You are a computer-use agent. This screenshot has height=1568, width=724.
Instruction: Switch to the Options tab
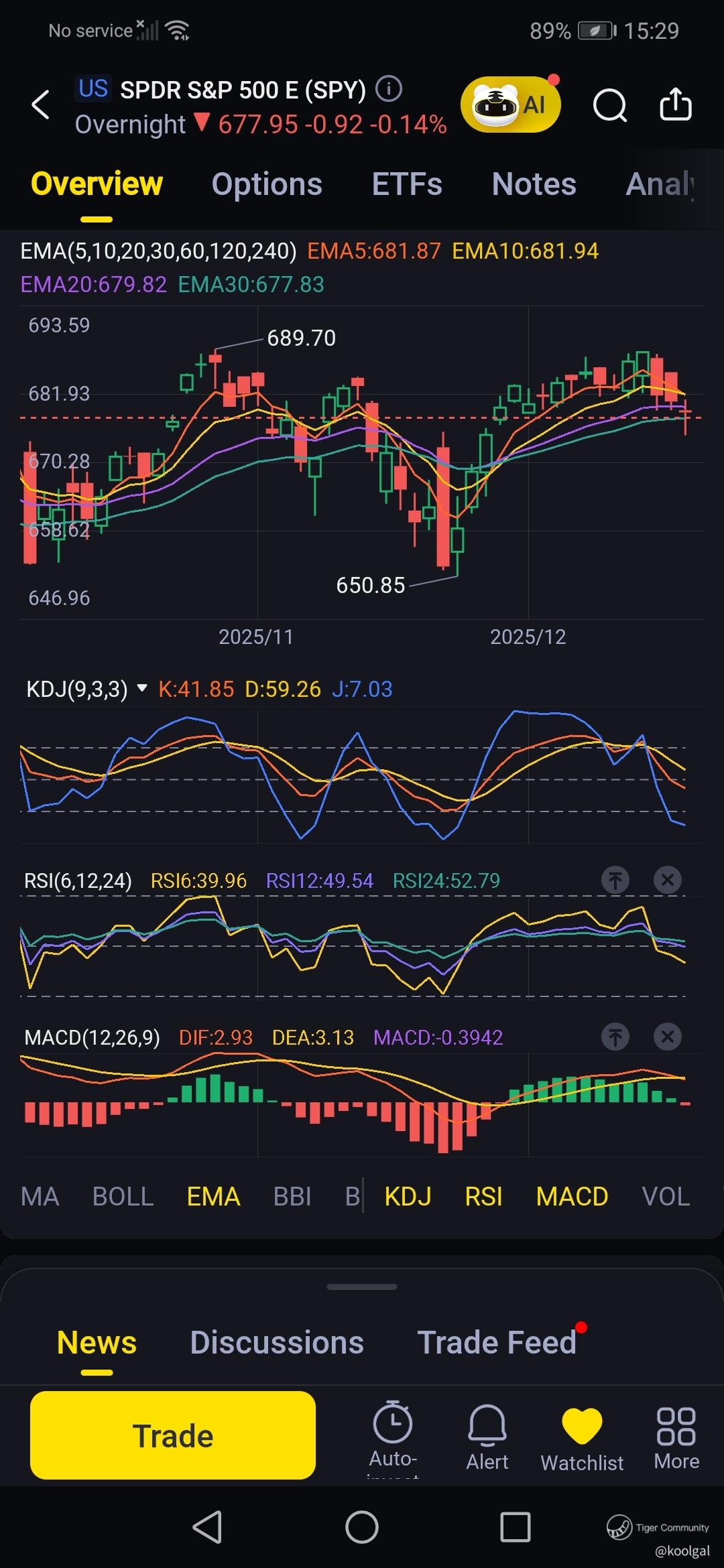[x=267, y=184]
